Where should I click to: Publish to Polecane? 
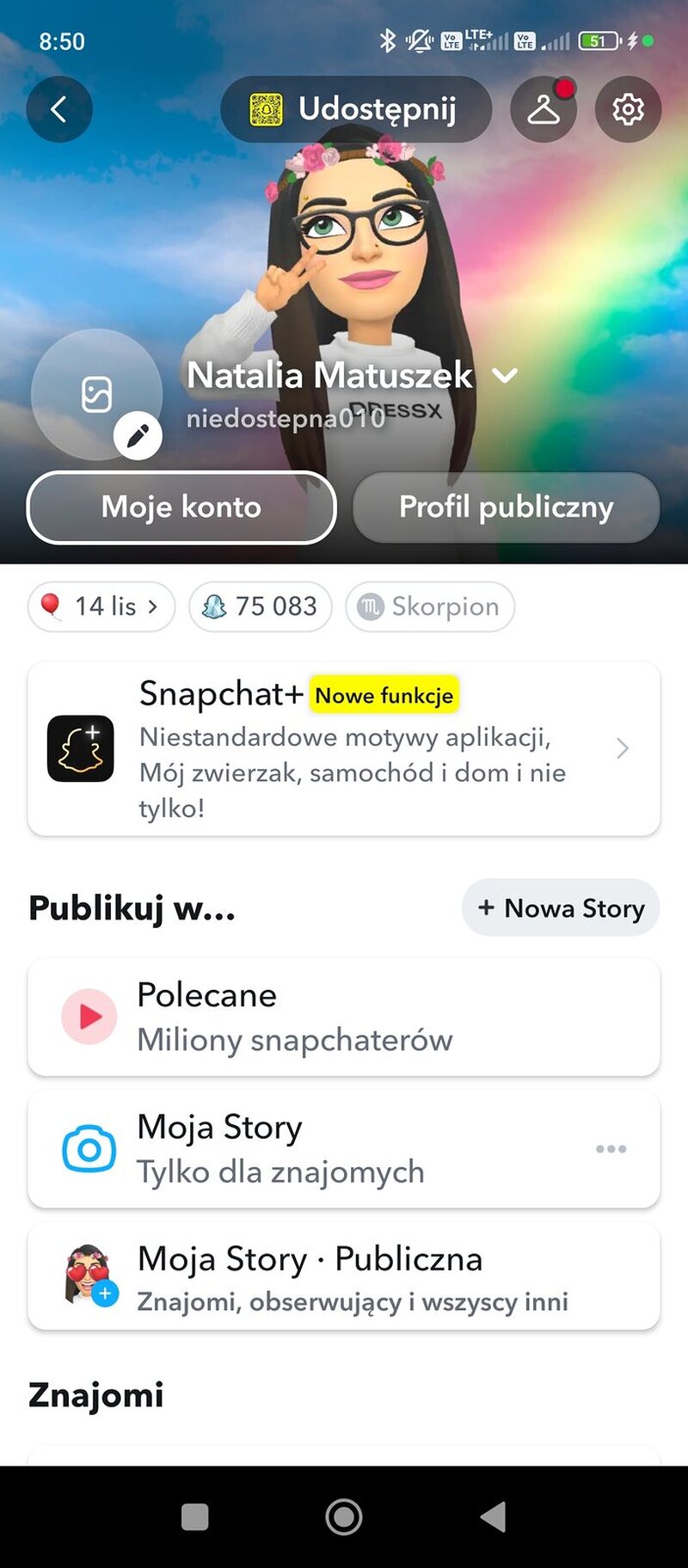click(x=344, y=1017)
